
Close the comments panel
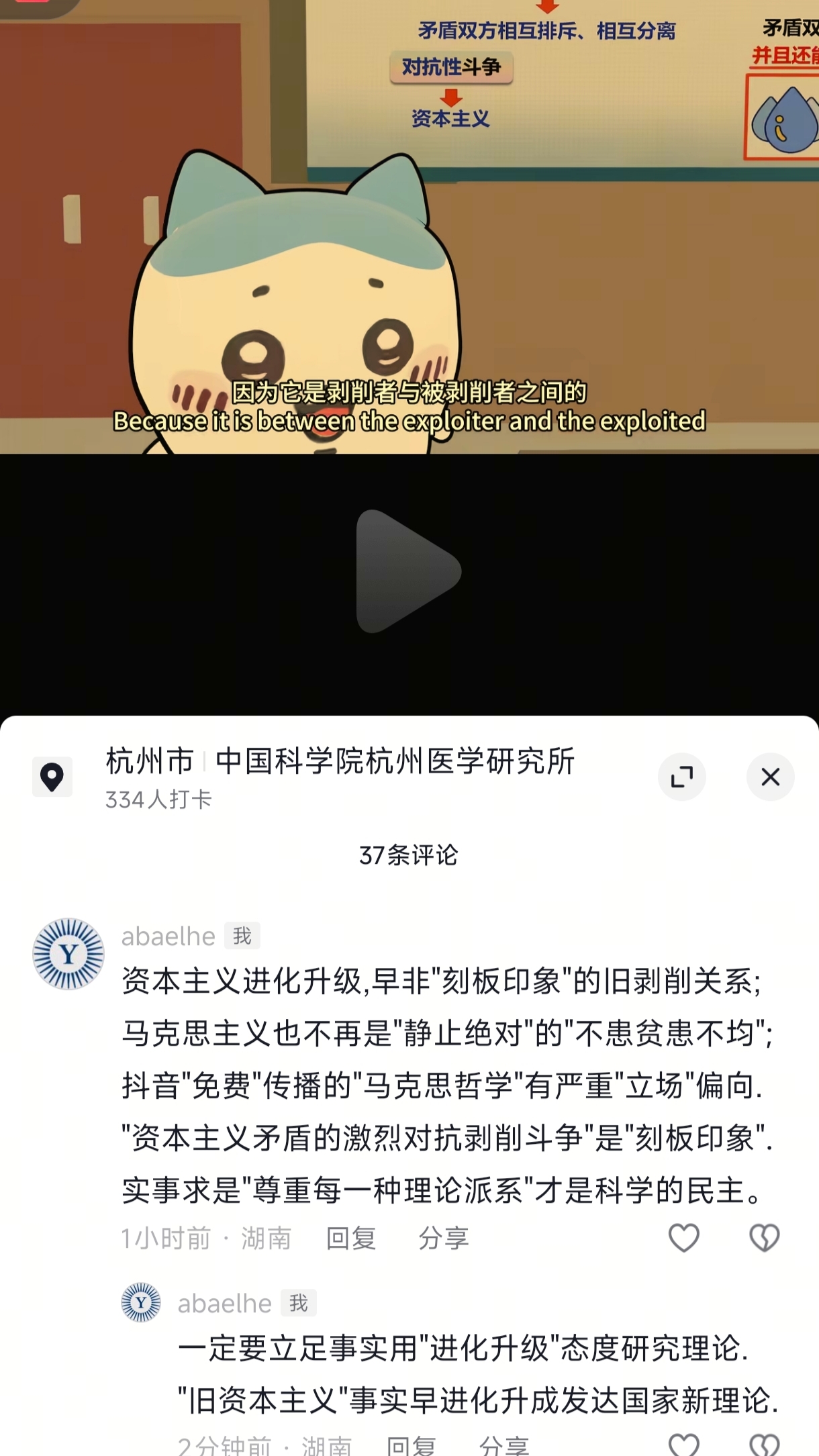pyautogui.click(x=770, y=777)
